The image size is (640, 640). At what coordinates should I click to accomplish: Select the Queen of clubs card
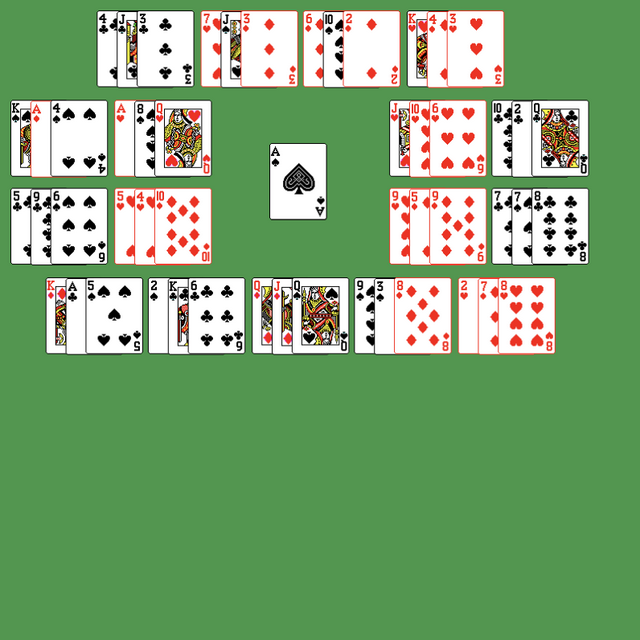[x=561, y=138]
